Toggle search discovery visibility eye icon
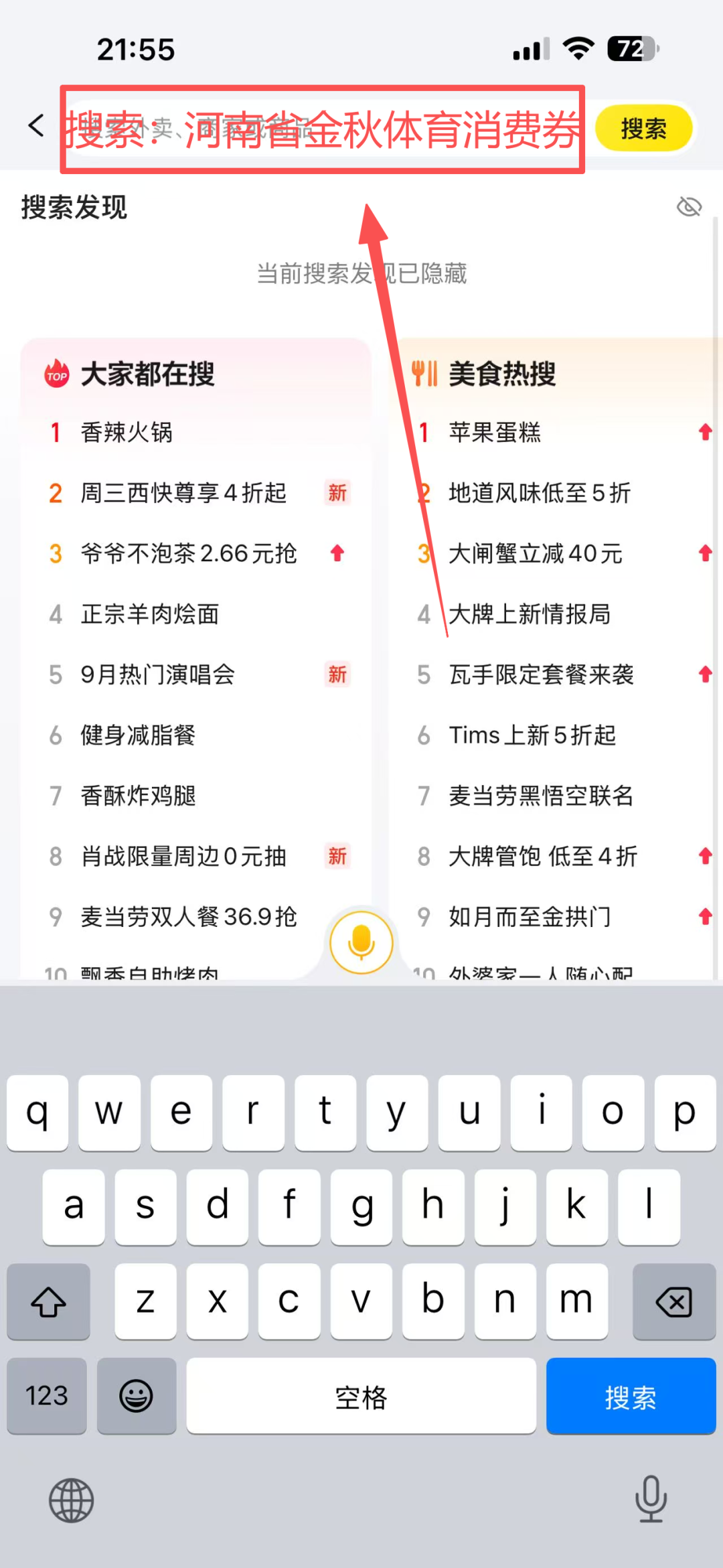 click(688, 207)
